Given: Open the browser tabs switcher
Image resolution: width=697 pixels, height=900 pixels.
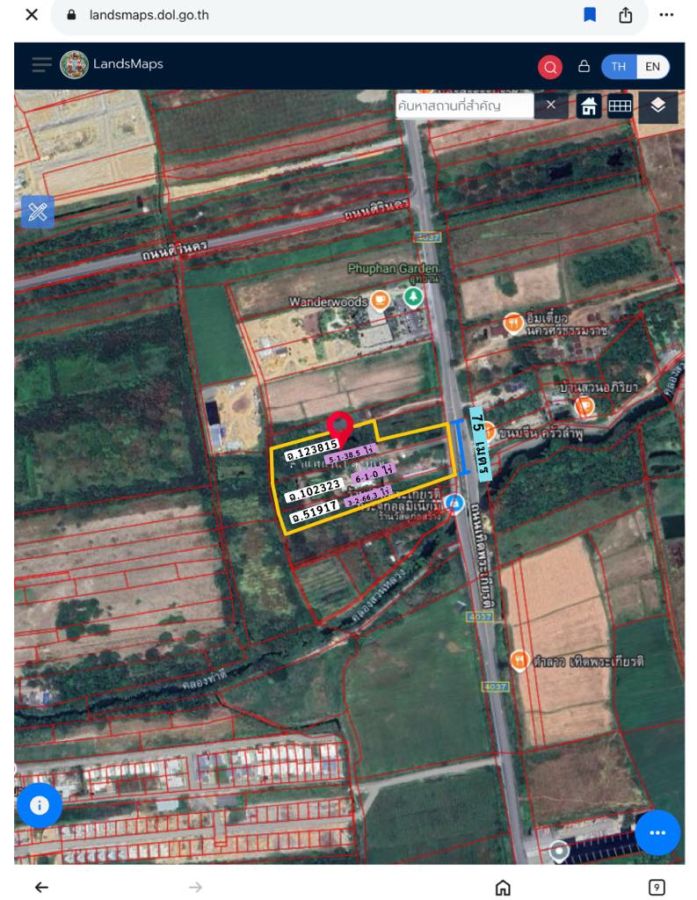Looking at the screenshot, I should click(656, 886).
